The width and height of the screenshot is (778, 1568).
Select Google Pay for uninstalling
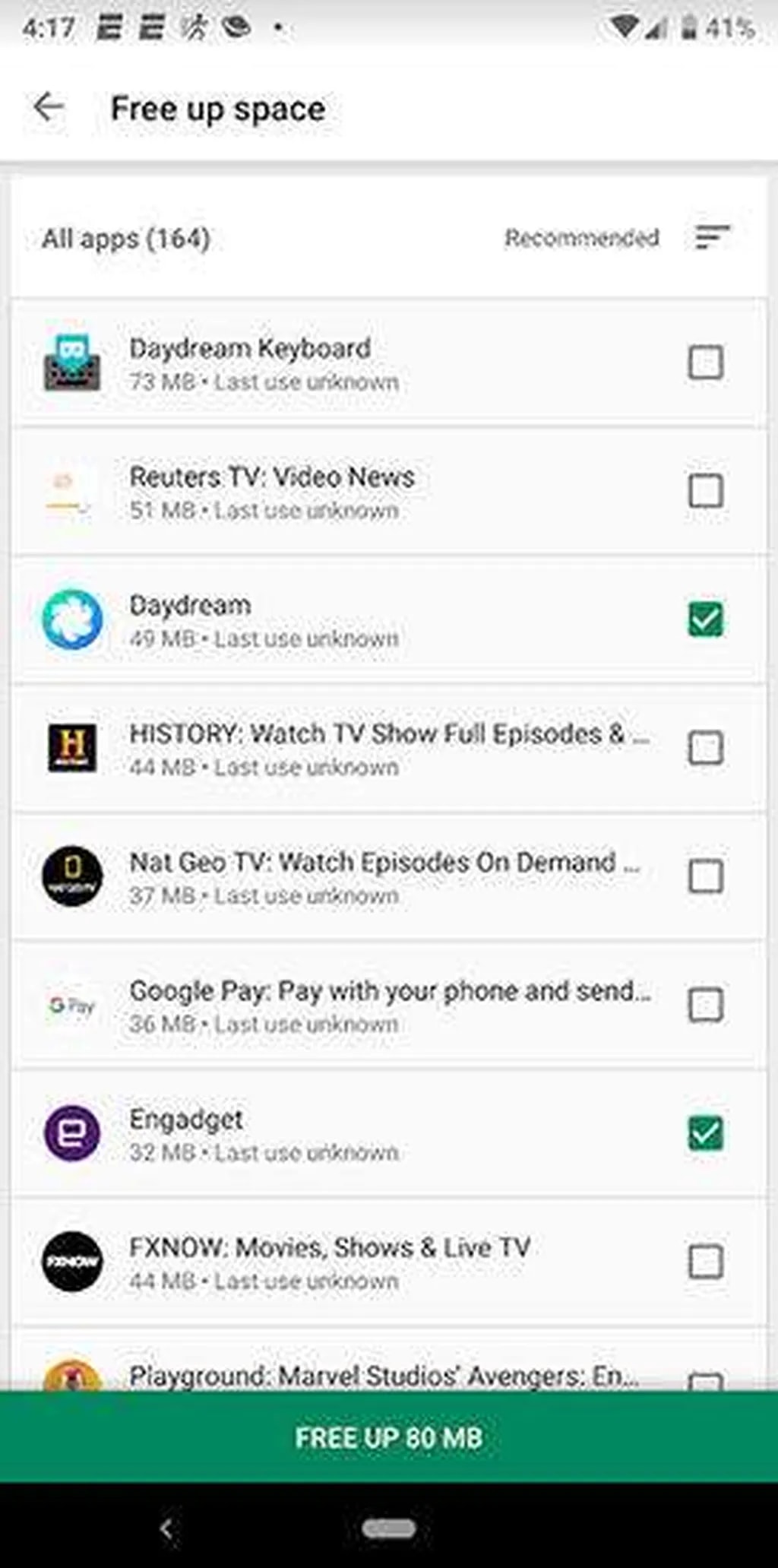pos(705,1005)
